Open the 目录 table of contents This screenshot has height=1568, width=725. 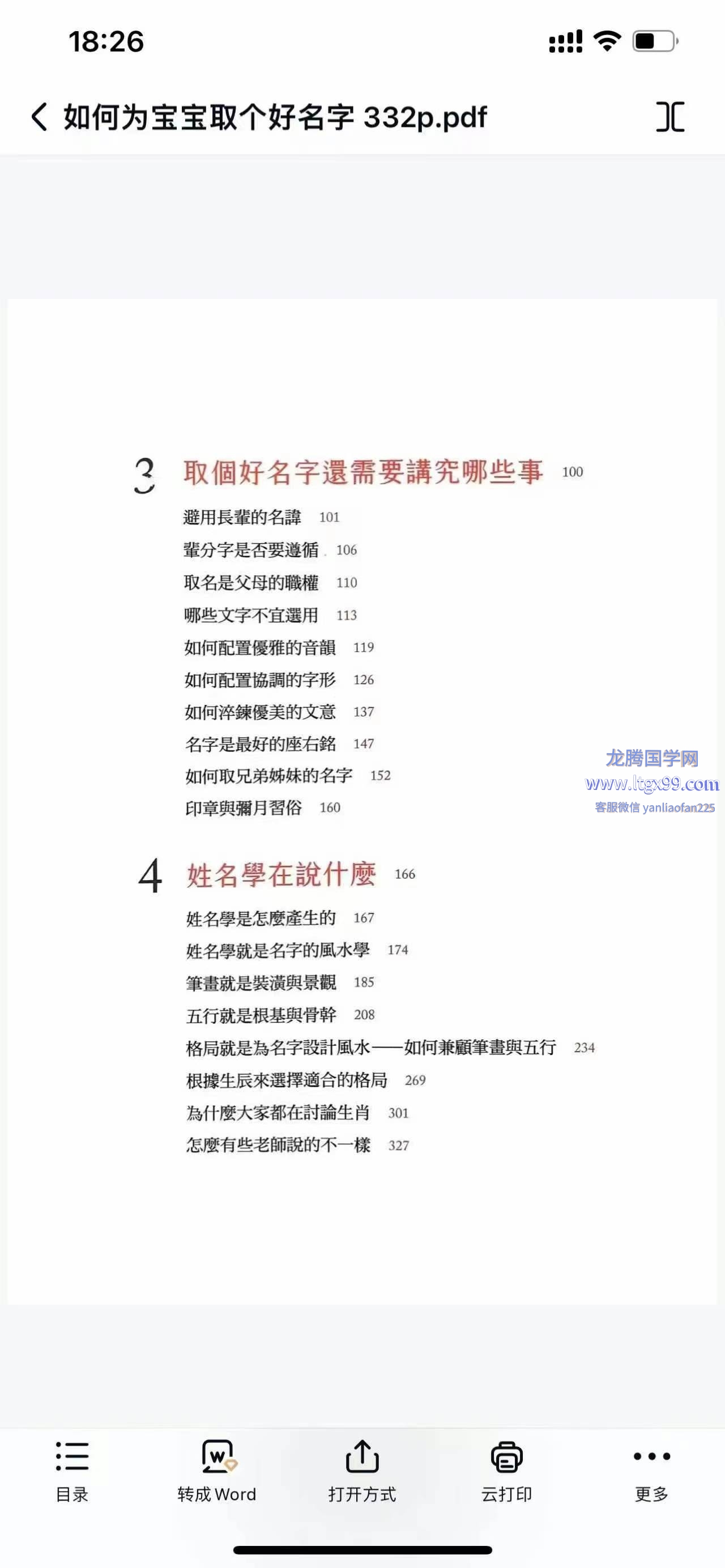click(72, 1472)
